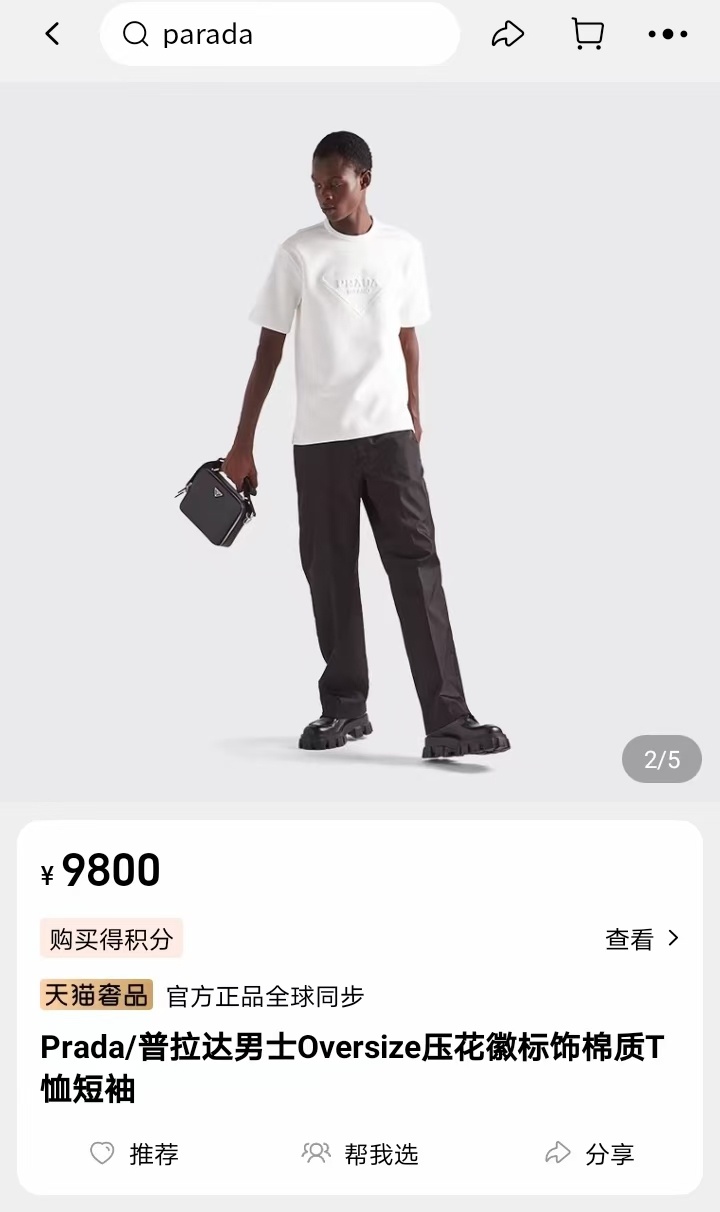Viewport: 720px width, 1212px height.
Task: Open the Prada T-shirt product photo
Action: tap(360, 440)
